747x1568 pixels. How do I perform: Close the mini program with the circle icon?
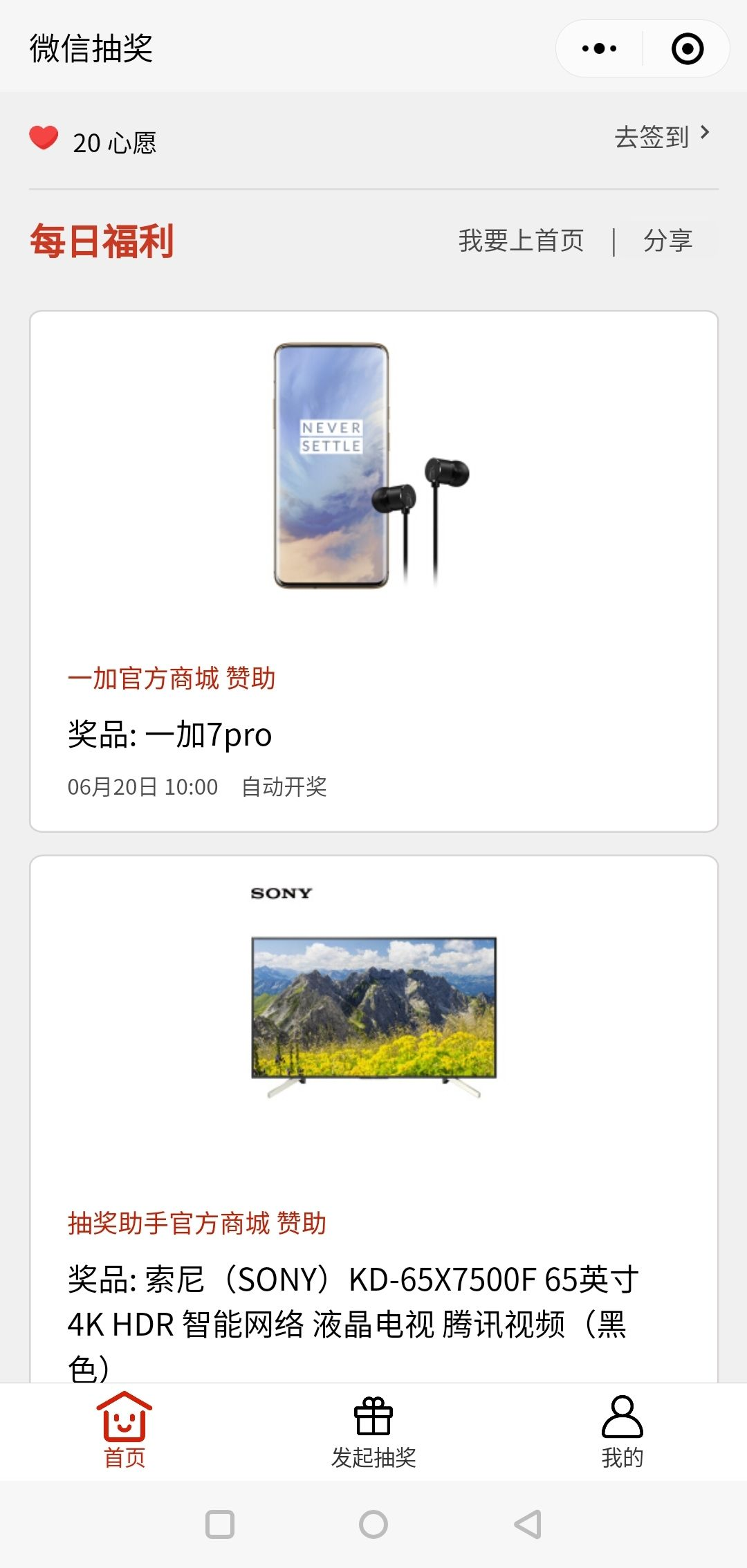pos(688,48)
